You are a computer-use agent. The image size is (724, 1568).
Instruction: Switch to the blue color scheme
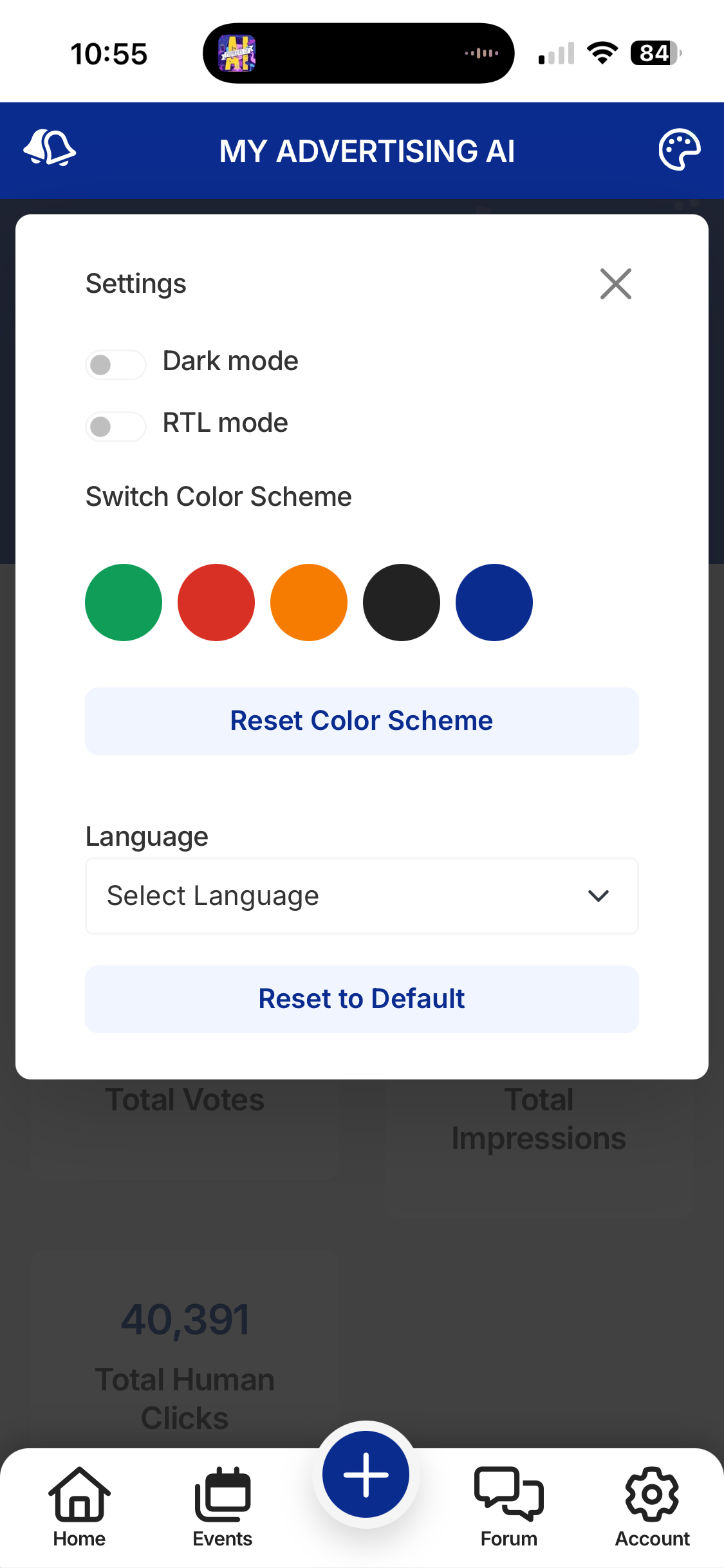coord(494,602)
